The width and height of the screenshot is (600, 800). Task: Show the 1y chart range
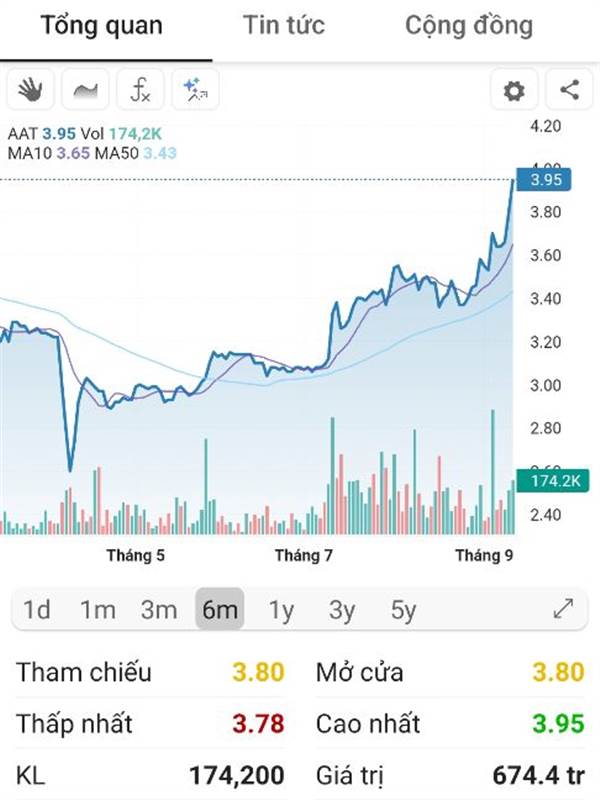(x=281, y=610)
